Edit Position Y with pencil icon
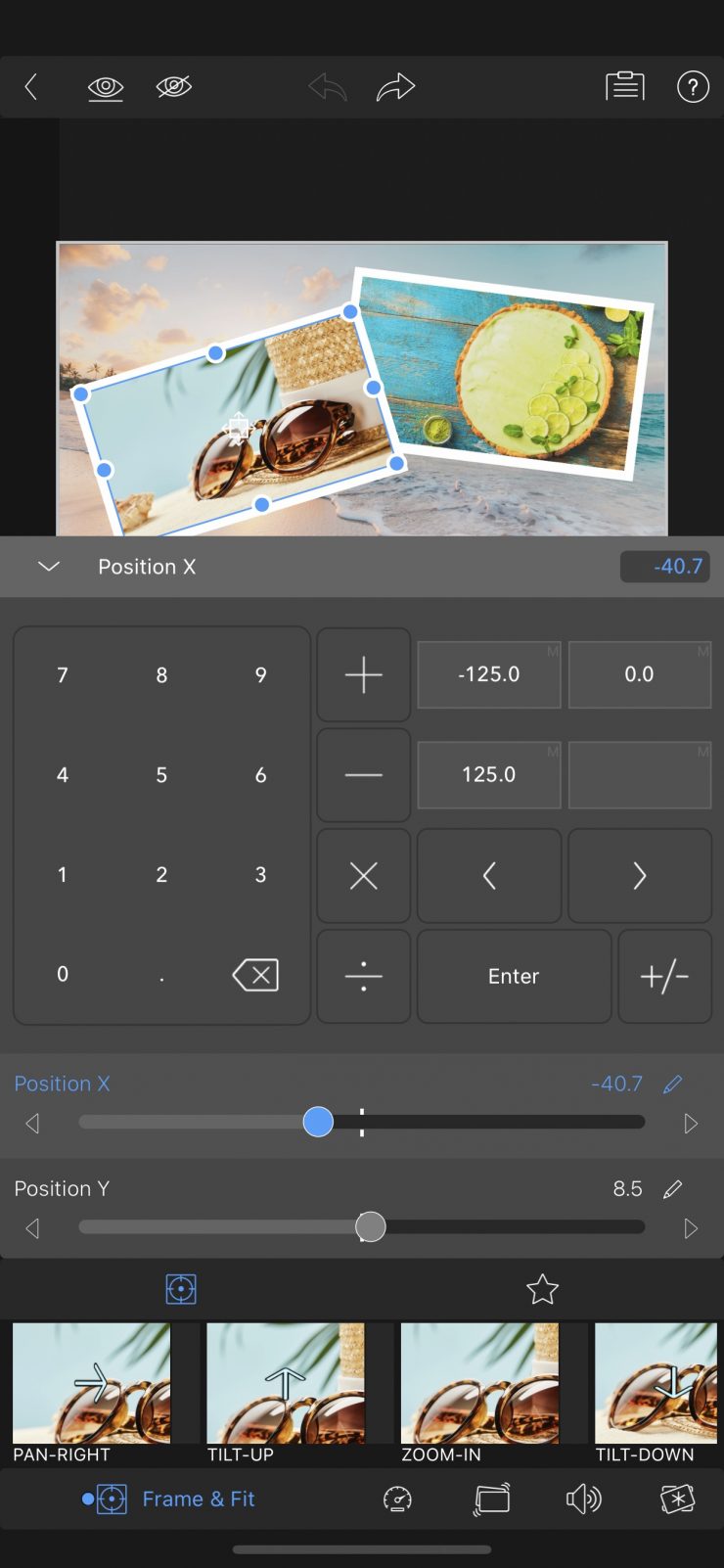724x1568 pixels. 672,1189
